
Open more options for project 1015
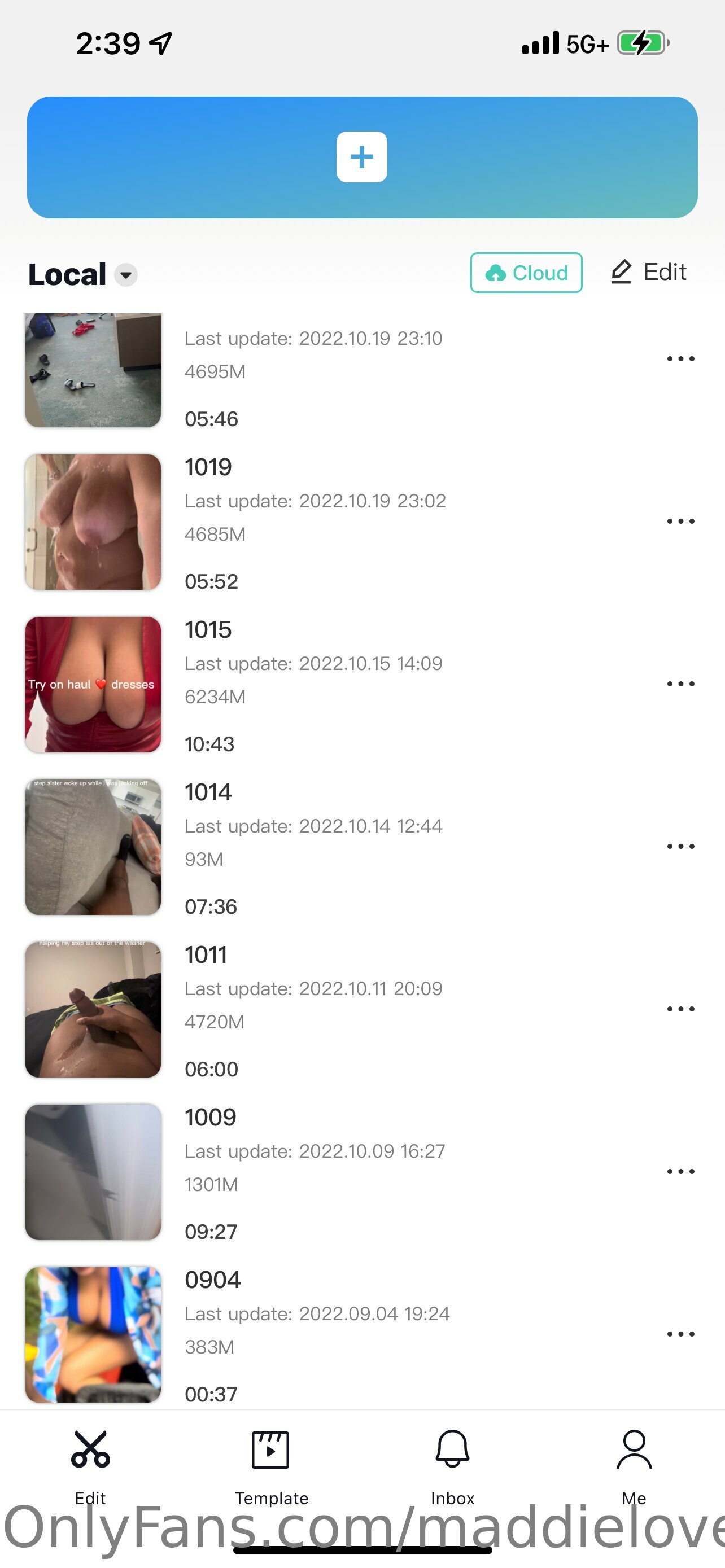pos(680,684)
